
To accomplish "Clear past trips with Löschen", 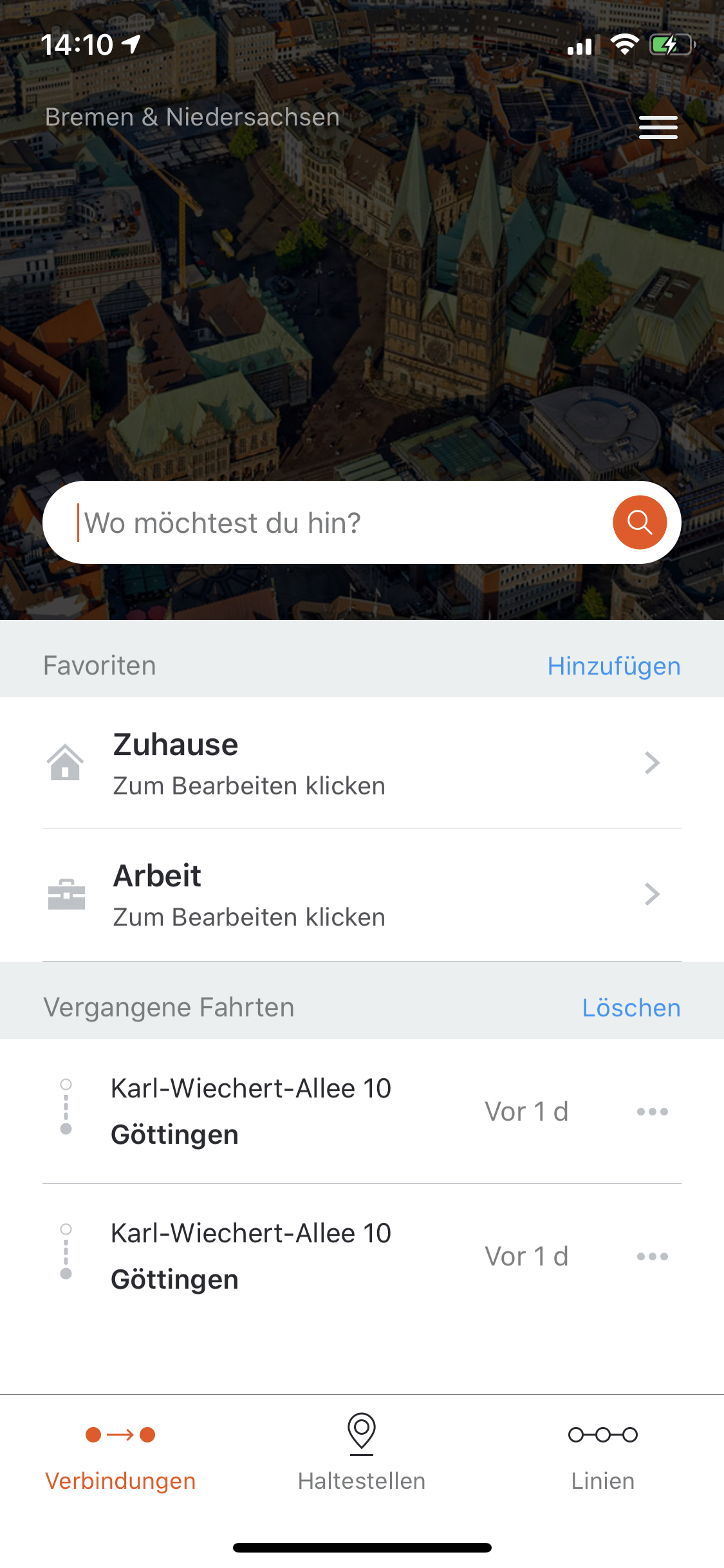I will 631,1008.
